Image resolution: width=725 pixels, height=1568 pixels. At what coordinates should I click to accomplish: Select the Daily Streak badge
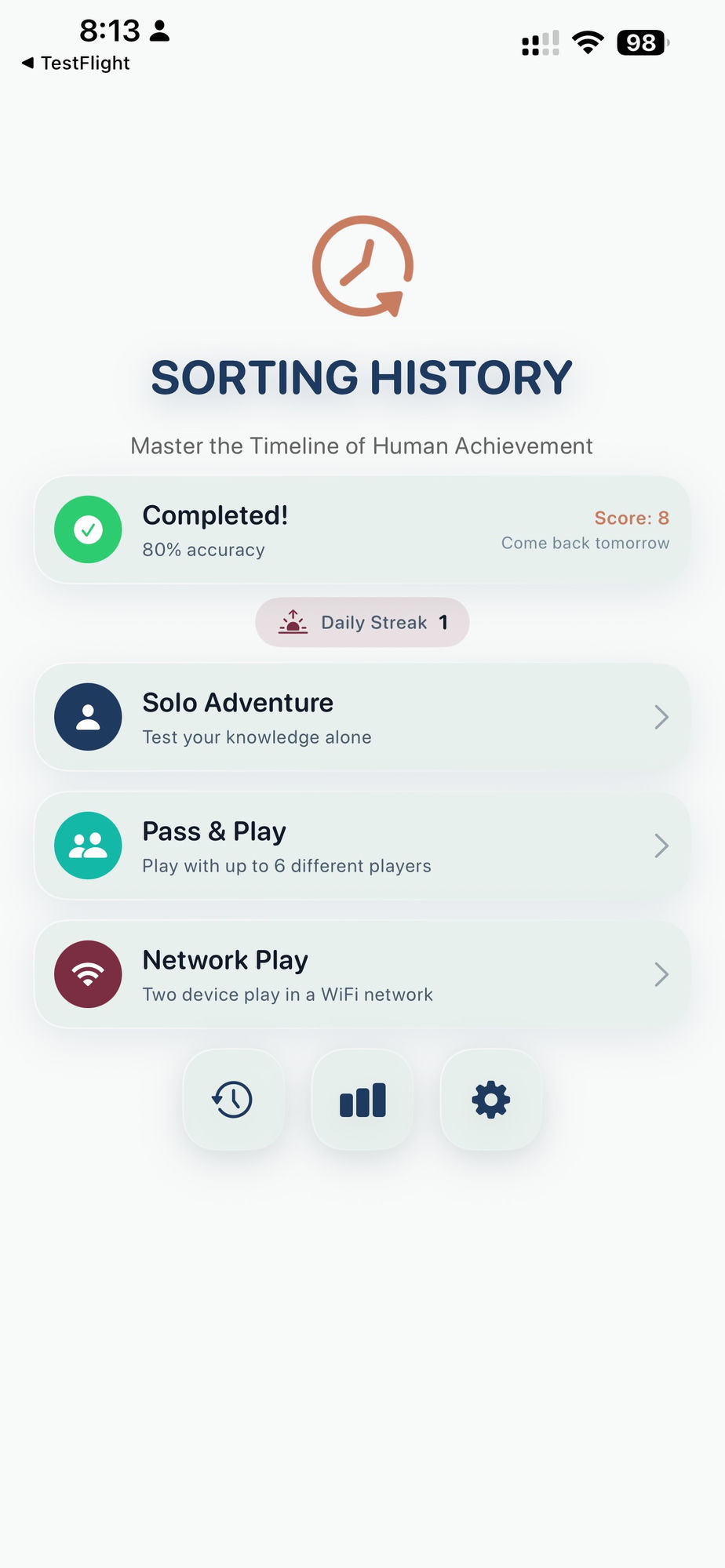point(362,622)
